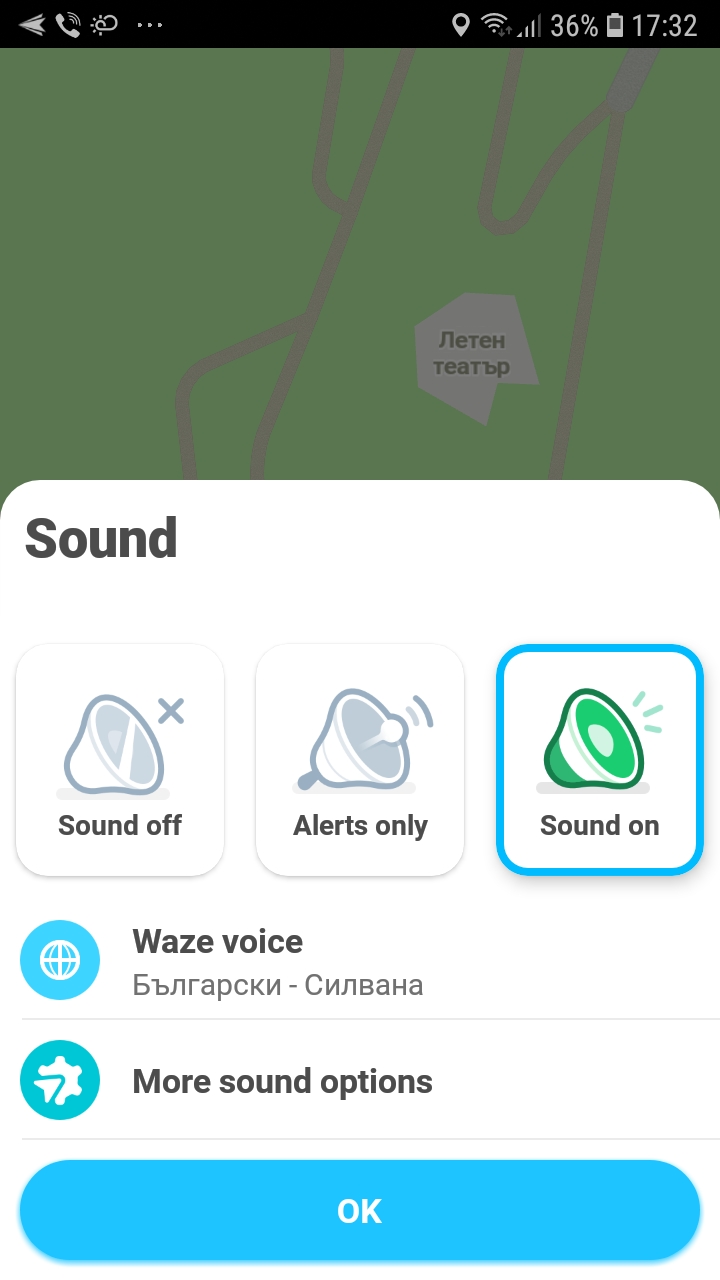Confirm with the OK button
This screenshot has height=1280, width=720.
point(360,1211)
